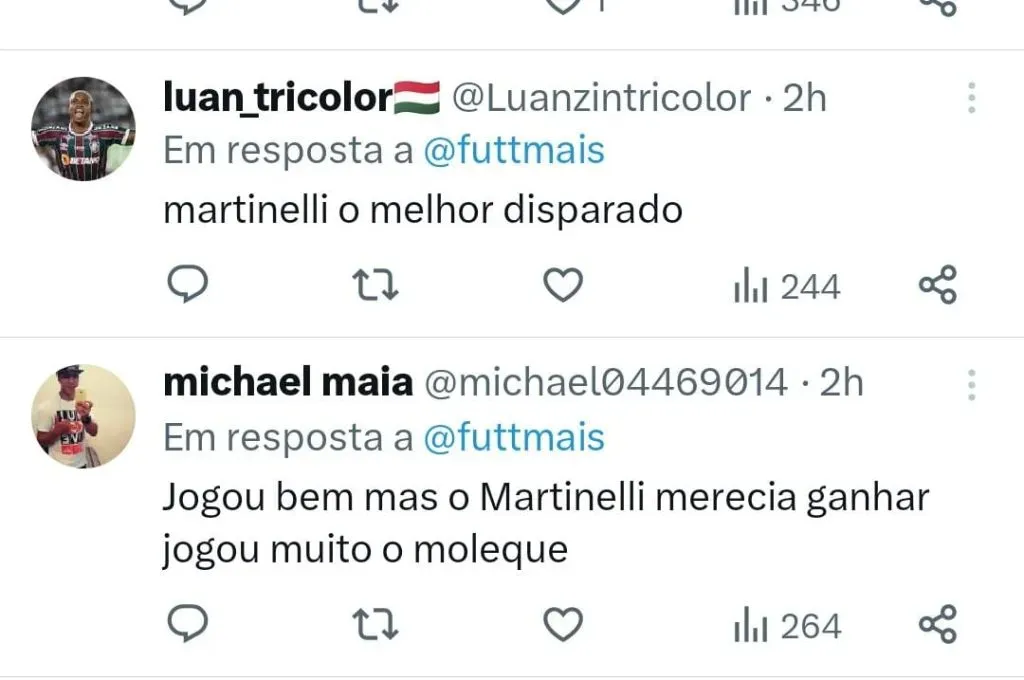
Task: Reply to luan_tricolor's tweet
Action: 186,286
